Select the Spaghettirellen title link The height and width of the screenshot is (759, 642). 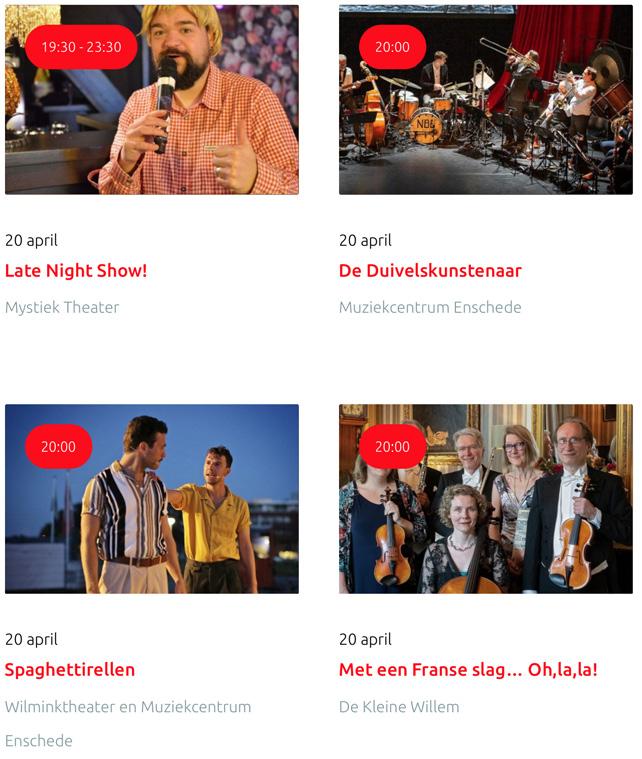pos(70,670)
